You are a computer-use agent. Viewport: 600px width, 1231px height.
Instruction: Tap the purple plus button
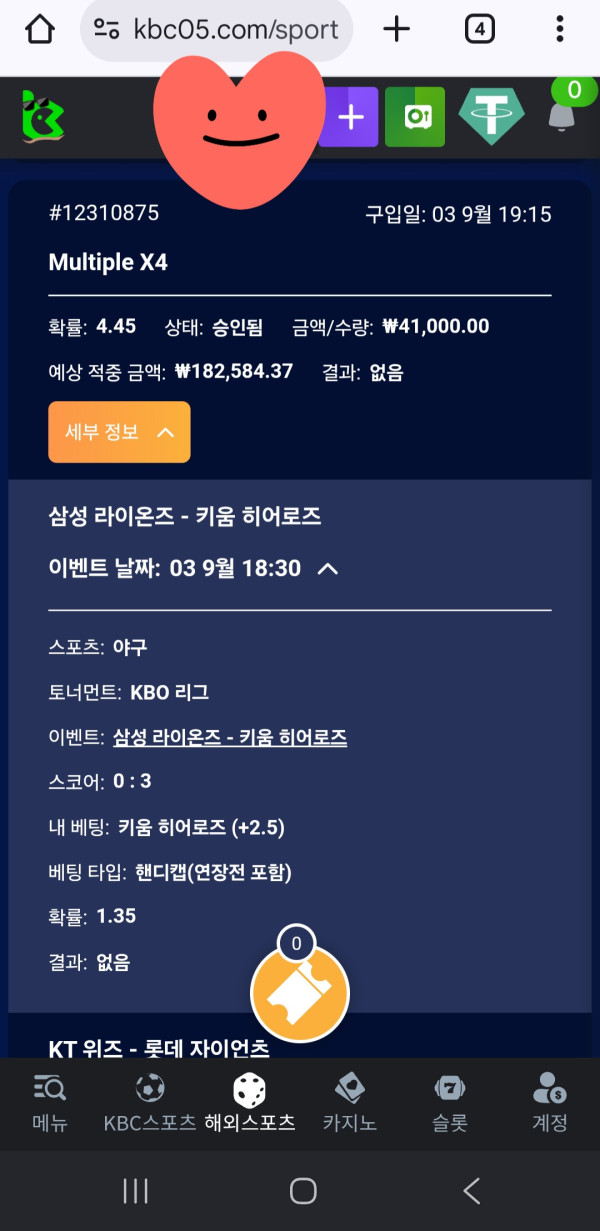point(351,117)
